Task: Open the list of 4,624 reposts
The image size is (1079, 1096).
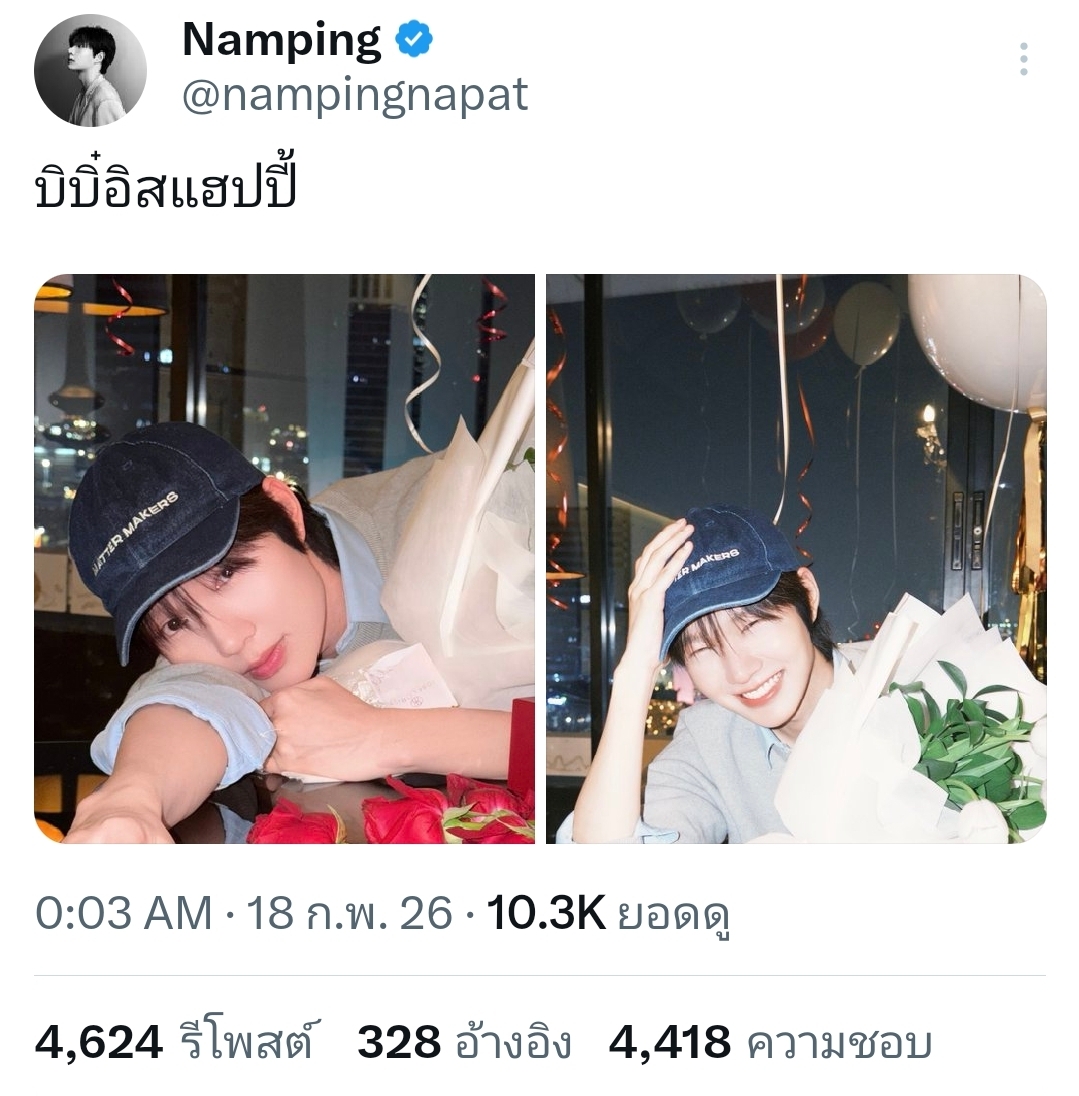Action: 173,1044
